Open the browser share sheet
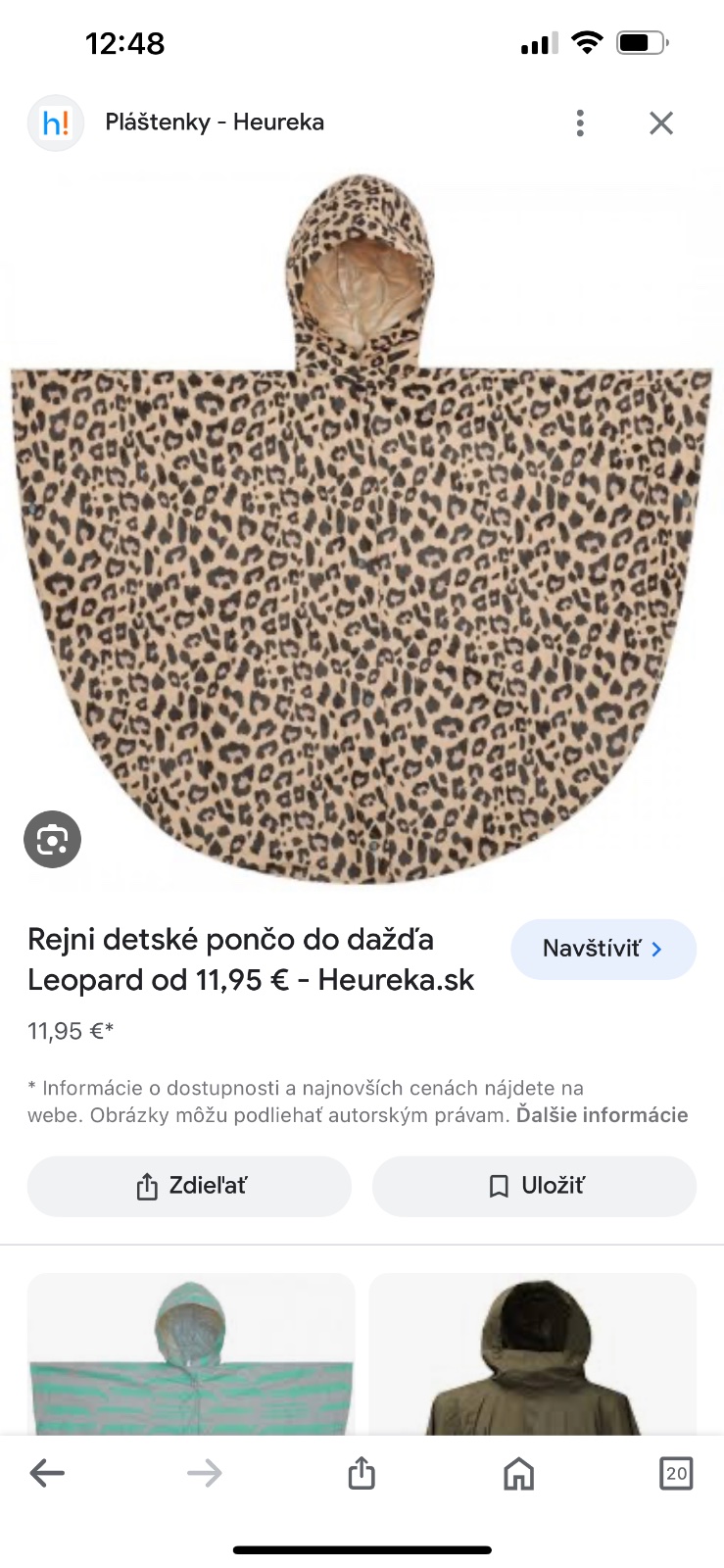 tap(362, 1472)
